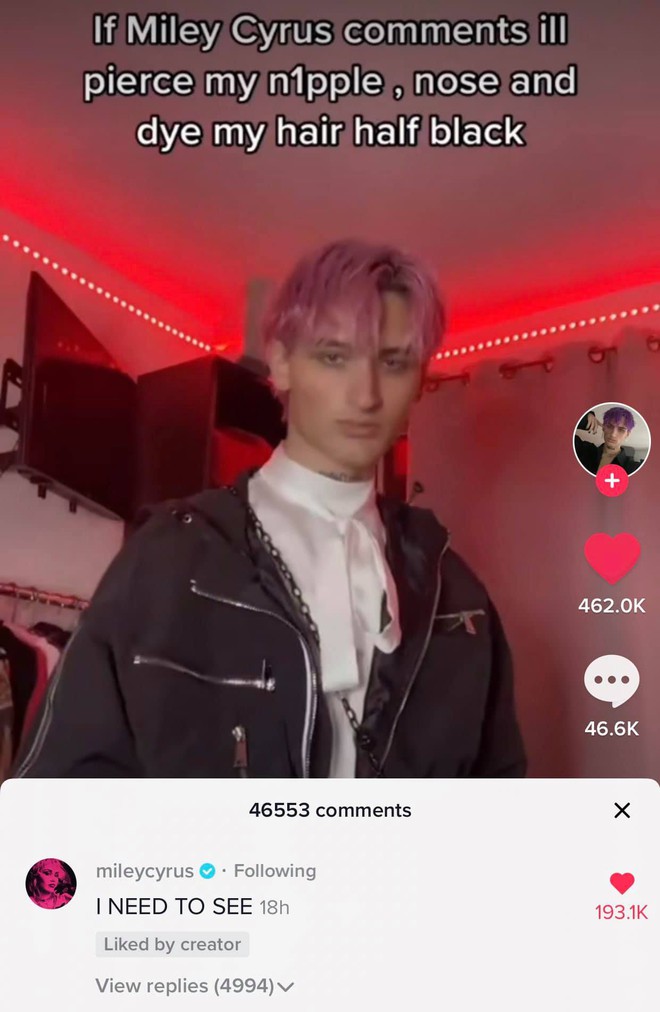The image size is (660, 1012).
Task: Open the mileycyrus username profile link
Action: [144, 871]
